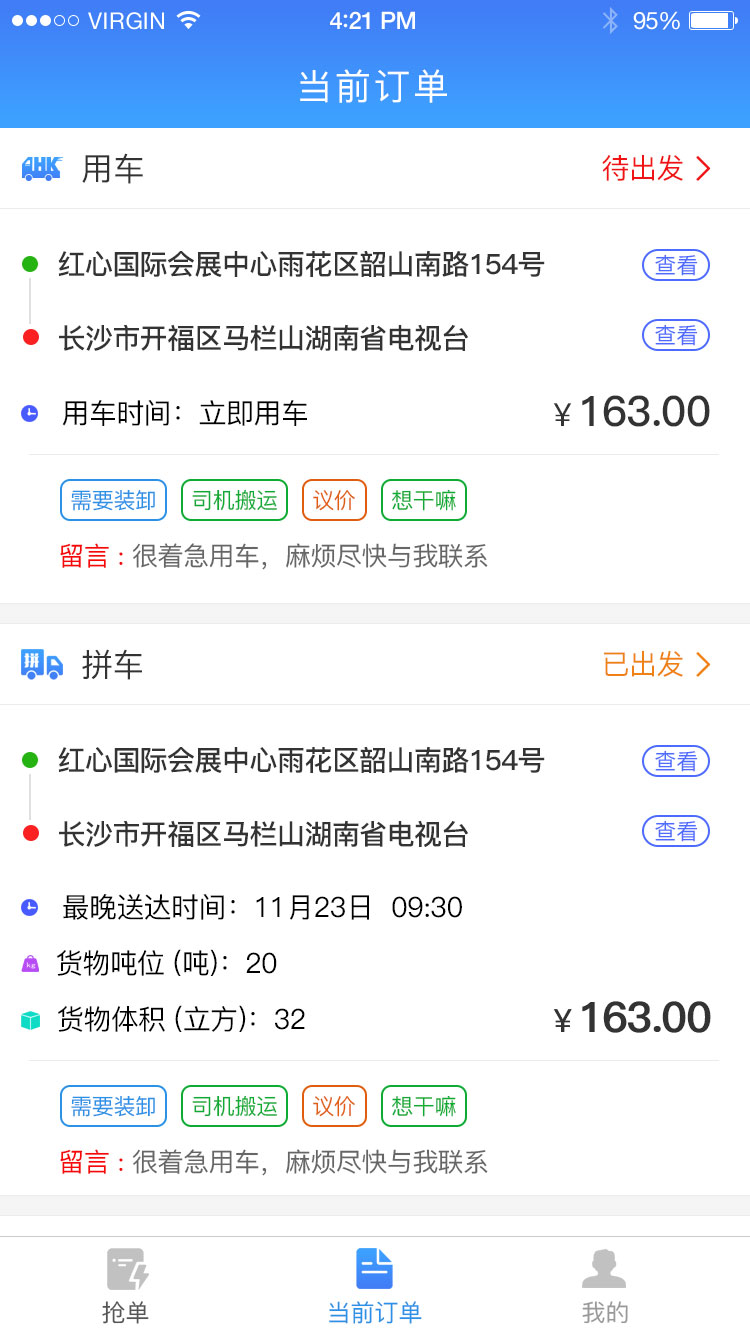
Task: Click 查看 next to the destination address
Action: click(x=675, y=335)
